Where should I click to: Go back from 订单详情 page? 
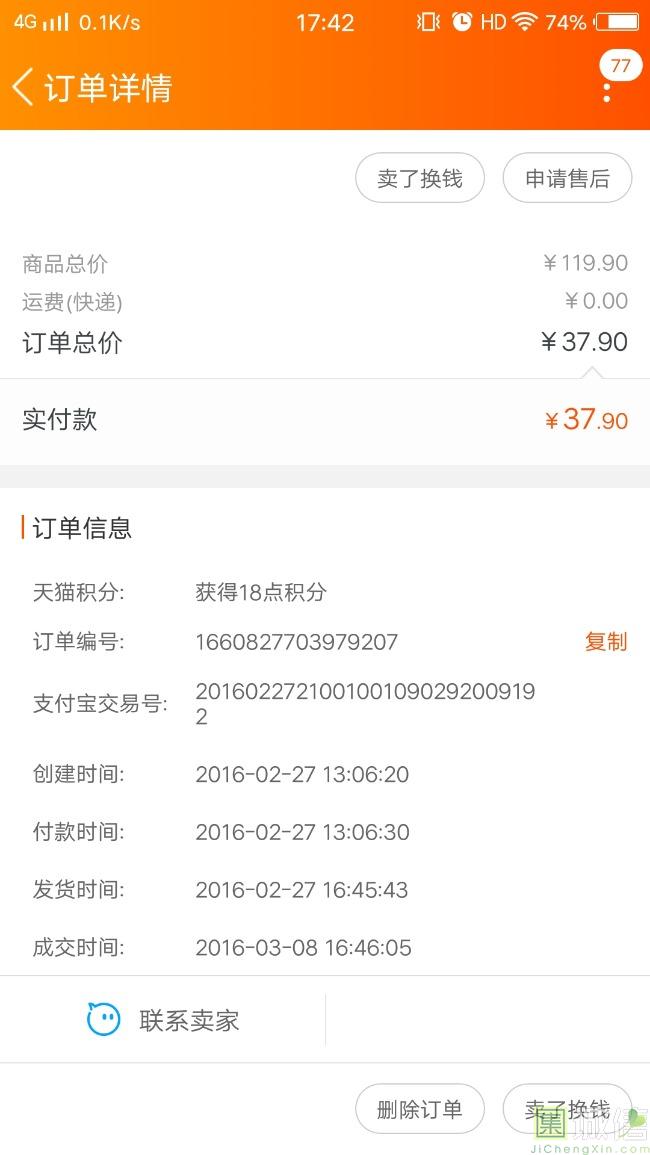click(x=24, y=87)
